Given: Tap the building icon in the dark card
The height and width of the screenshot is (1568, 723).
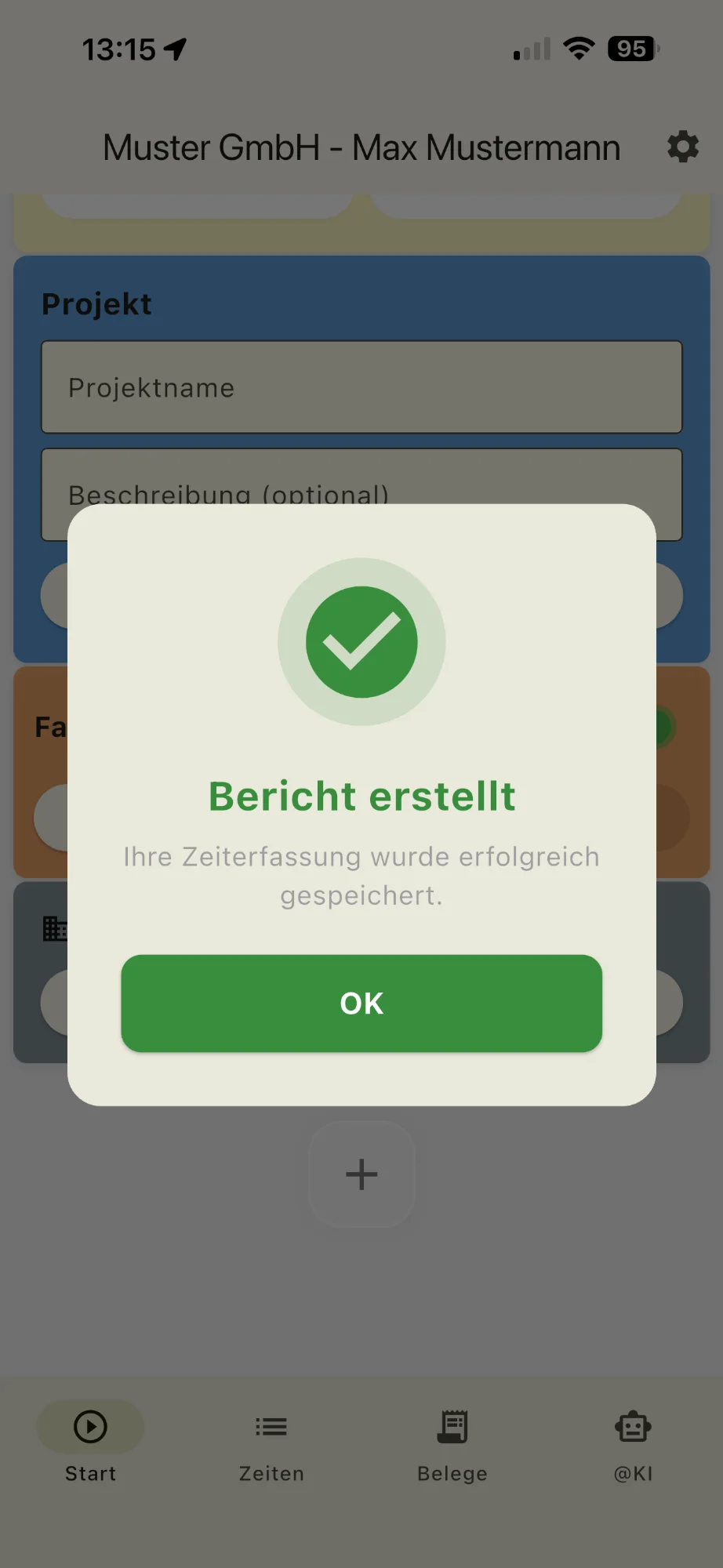Looking at the screenshot, I should click(53, 929).
